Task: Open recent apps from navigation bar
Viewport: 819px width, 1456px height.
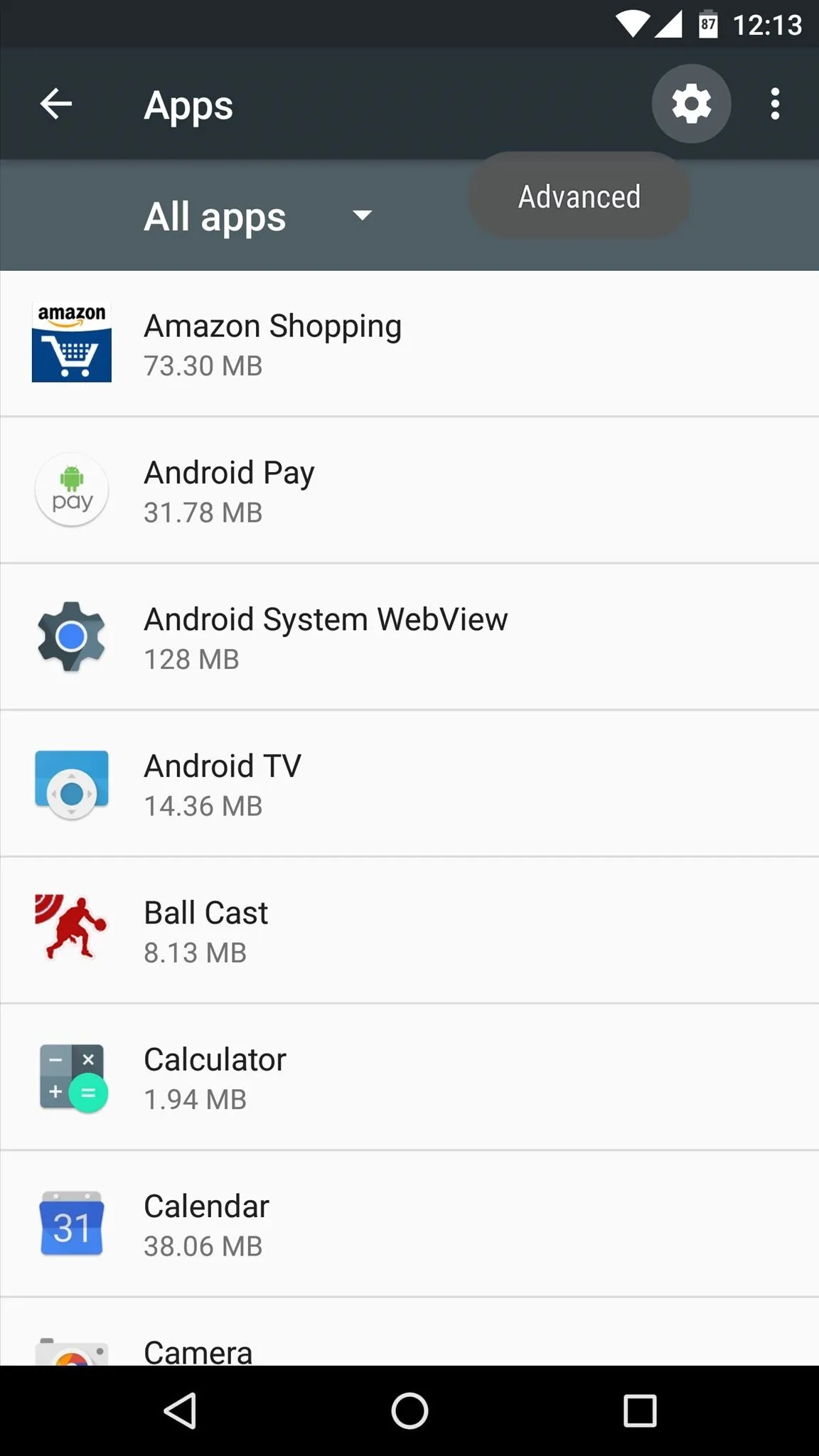Action: coord(640,1410)
